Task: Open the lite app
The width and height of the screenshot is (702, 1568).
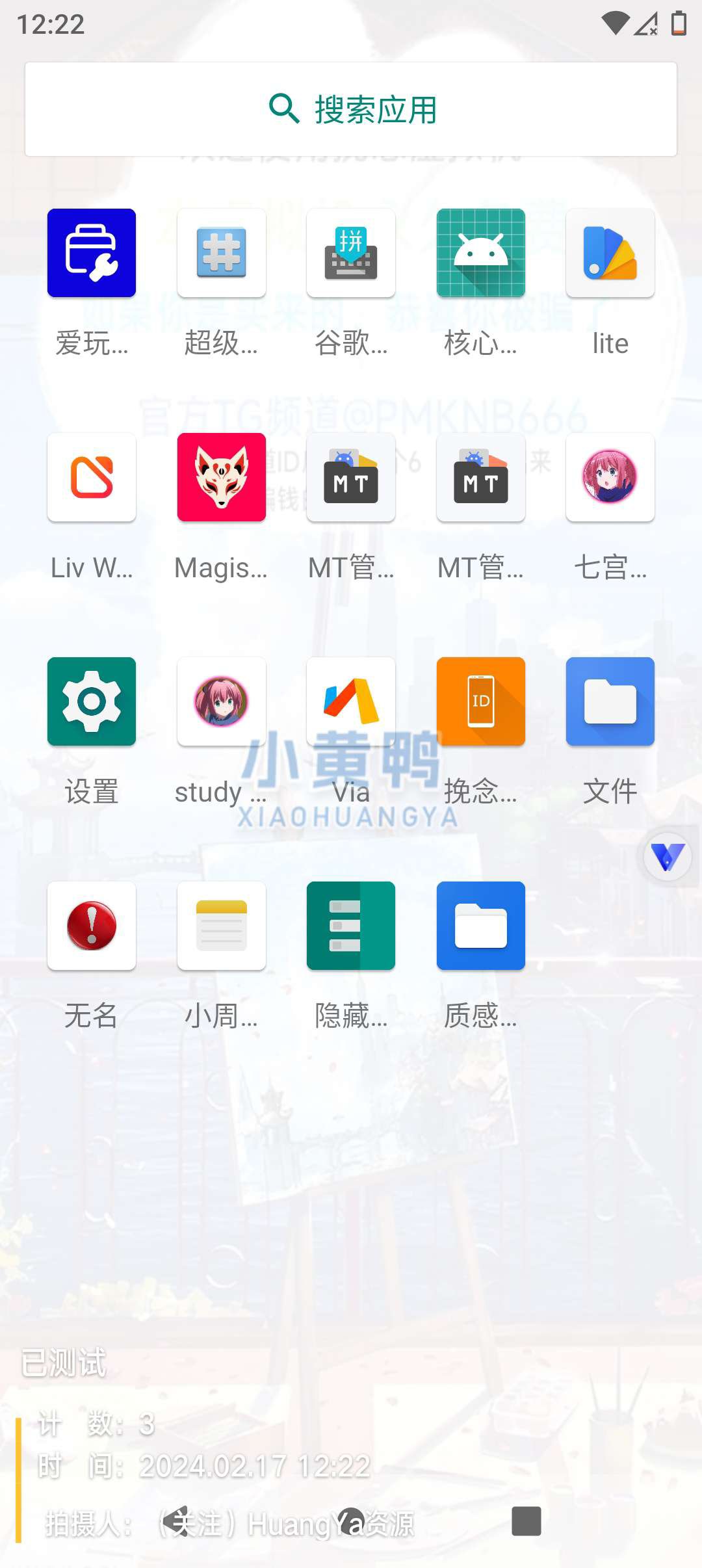Action: coord(610,254)
